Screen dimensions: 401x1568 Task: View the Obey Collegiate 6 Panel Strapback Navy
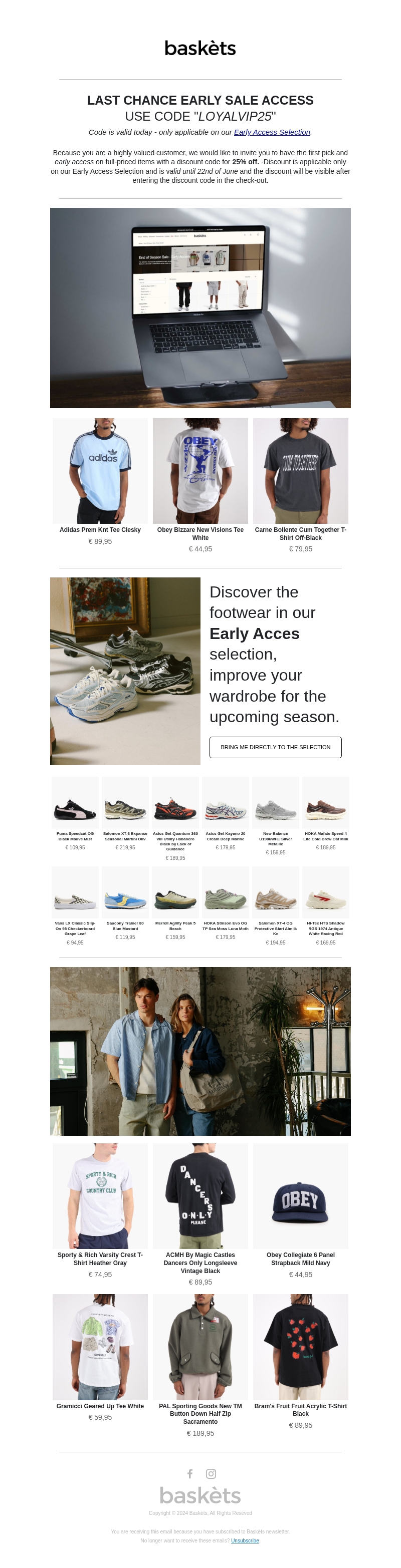(x=300, y=1196)
